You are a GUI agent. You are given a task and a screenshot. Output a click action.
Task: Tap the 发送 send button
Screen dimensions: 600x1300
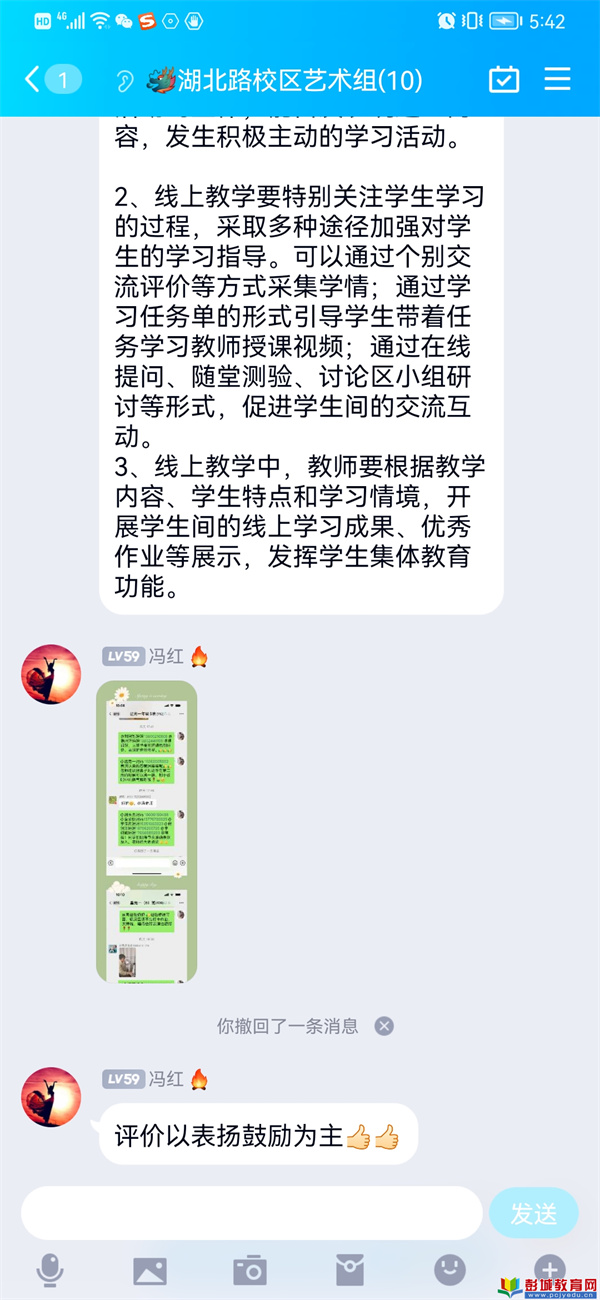click(x=533, y=1213)
